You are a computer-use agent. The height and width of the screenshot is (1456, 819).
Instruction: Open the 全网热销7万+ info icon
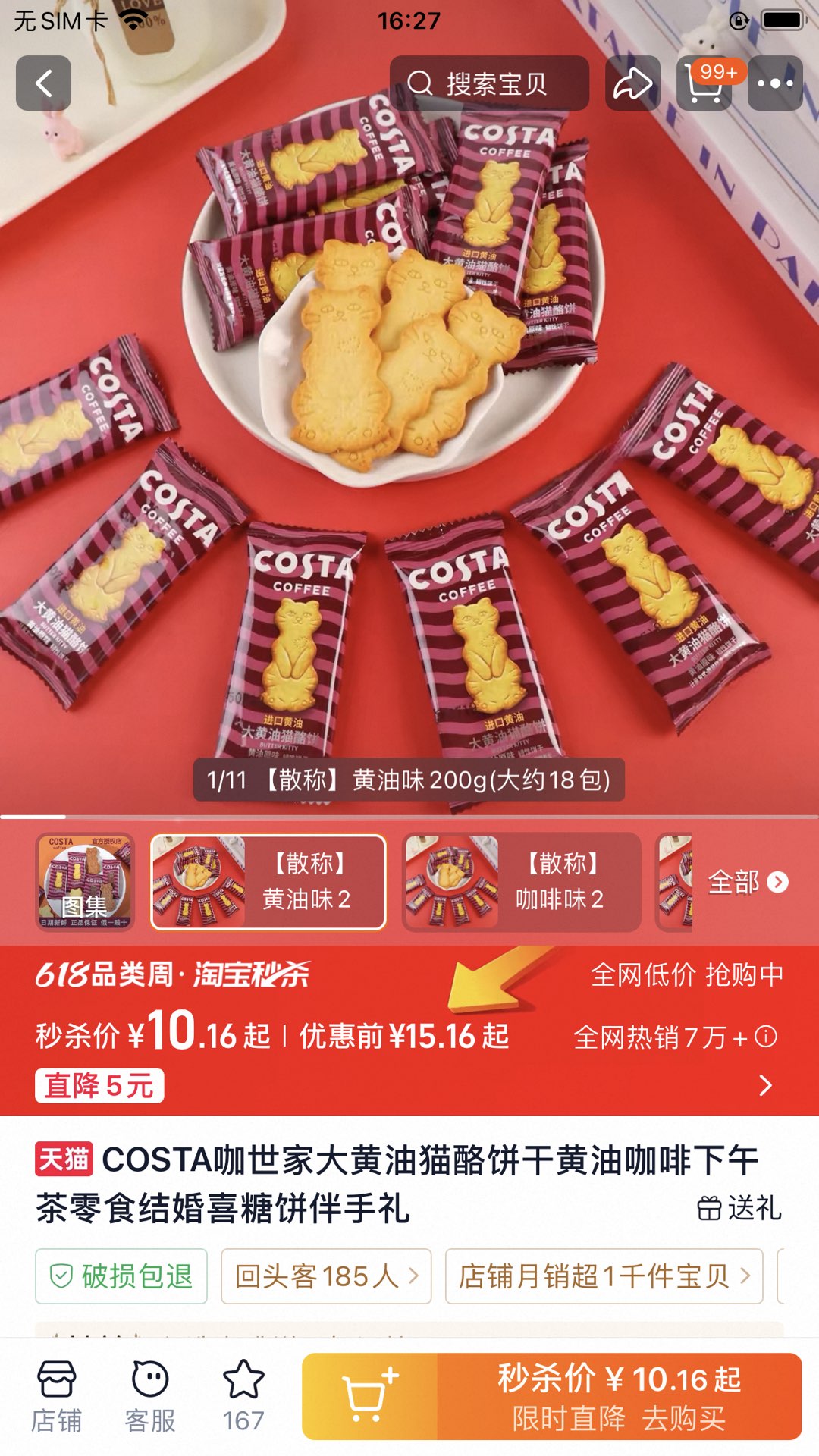coord(766,1036)
